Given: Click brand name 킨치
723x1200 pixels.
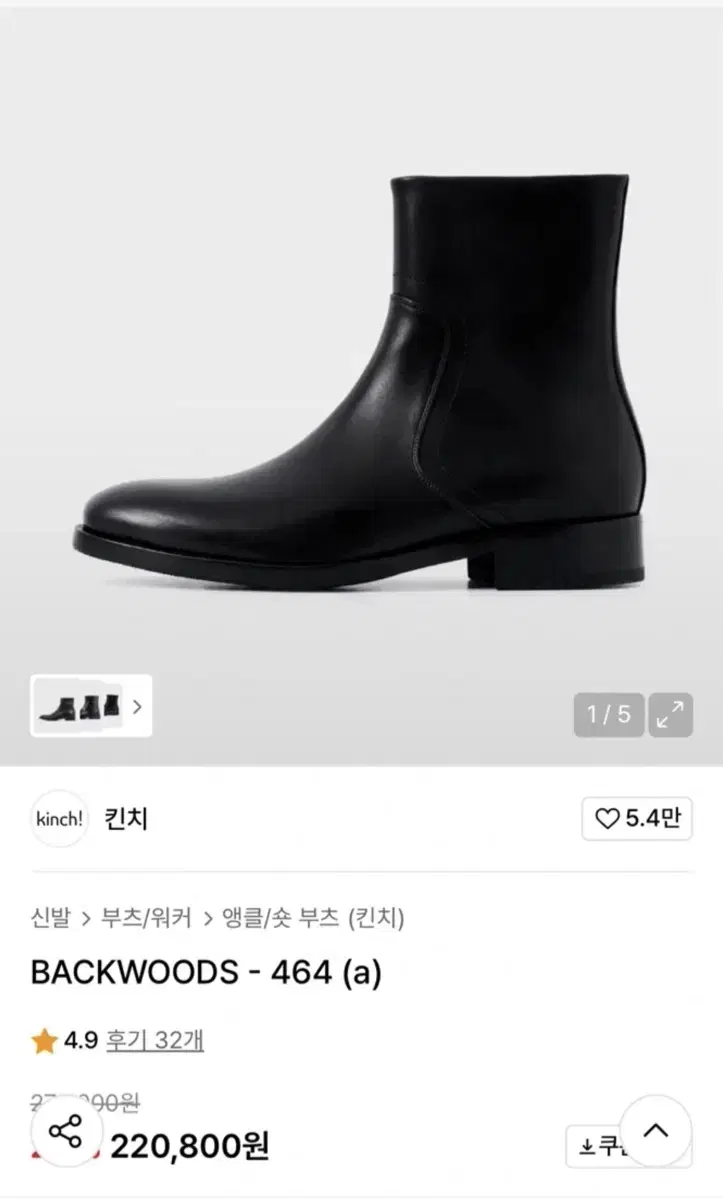Looking at the screenshot, I should click(x=123, y=818).
